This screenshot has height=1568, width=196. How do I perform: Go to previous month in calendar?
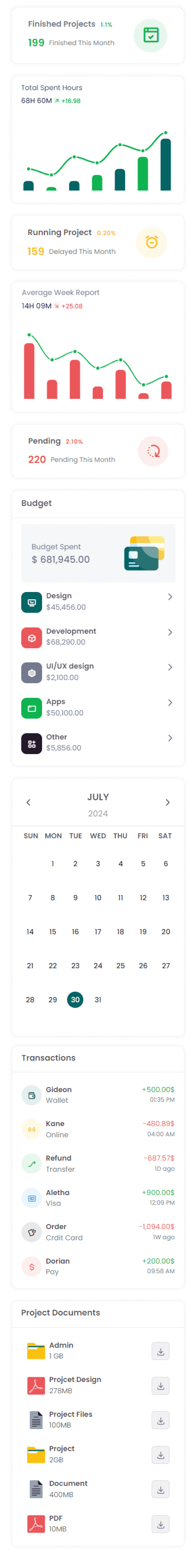pos(28,802)
